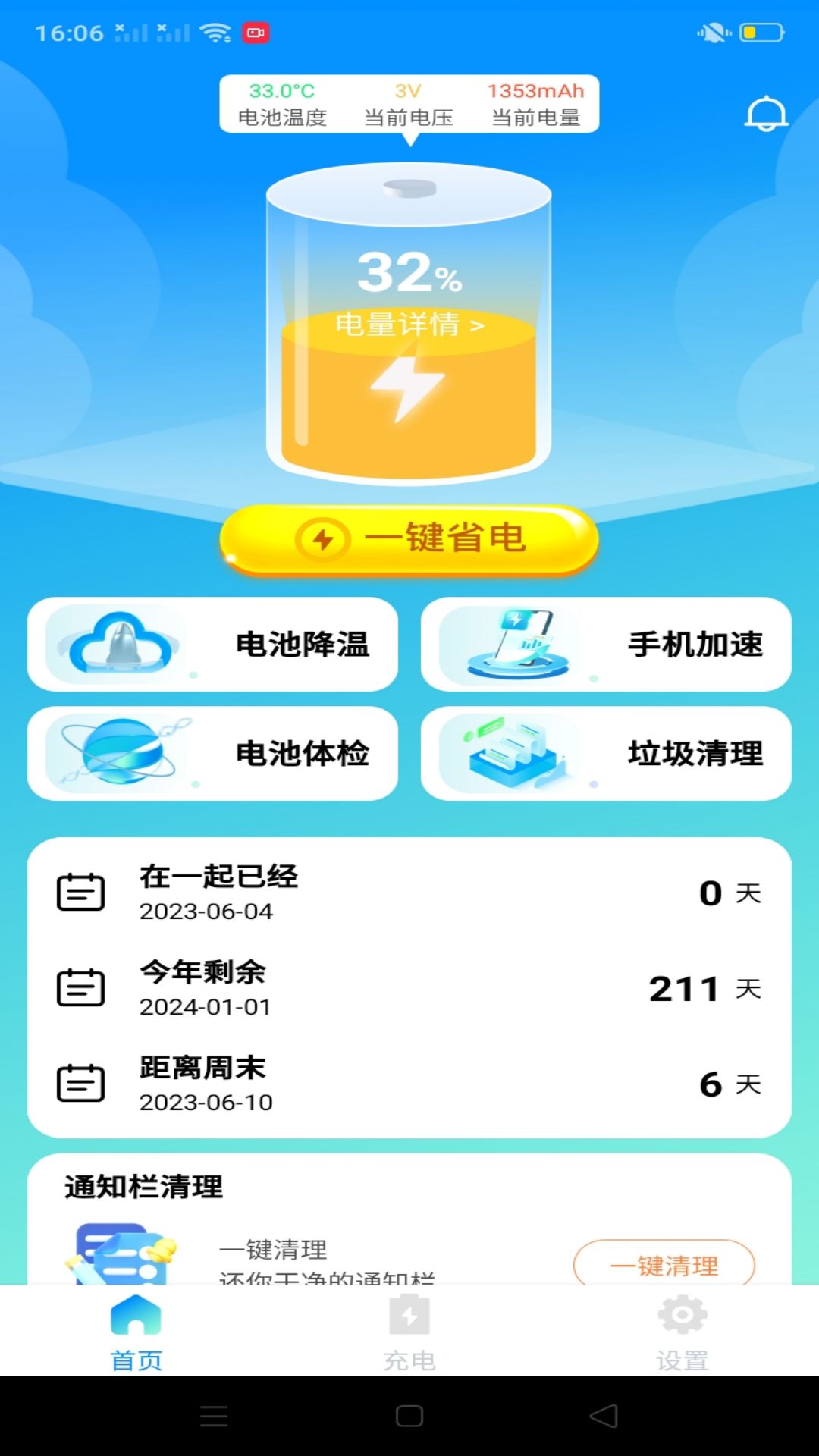The height and width of the screenshot is (1456, 819).
Task: Tap the Wi-Fi icon in the status bar
Action: 215,33
